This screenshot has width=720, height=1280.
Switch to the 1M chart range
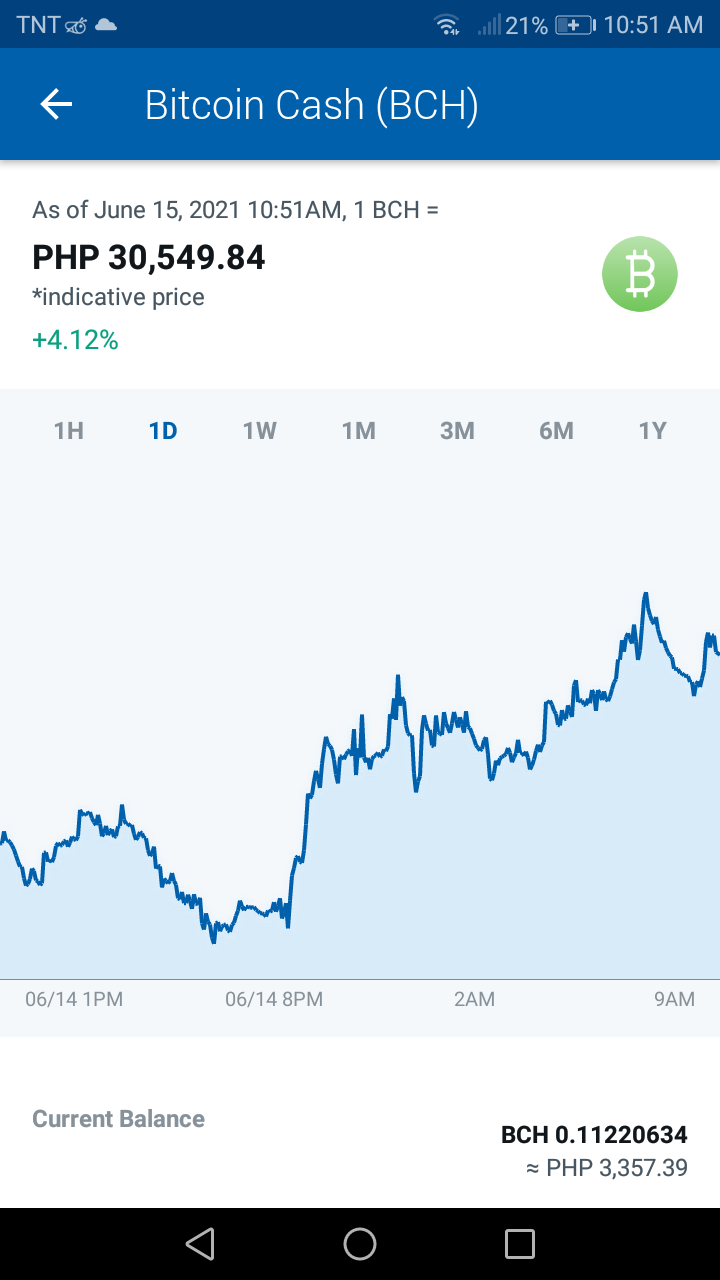coord(359,431)
